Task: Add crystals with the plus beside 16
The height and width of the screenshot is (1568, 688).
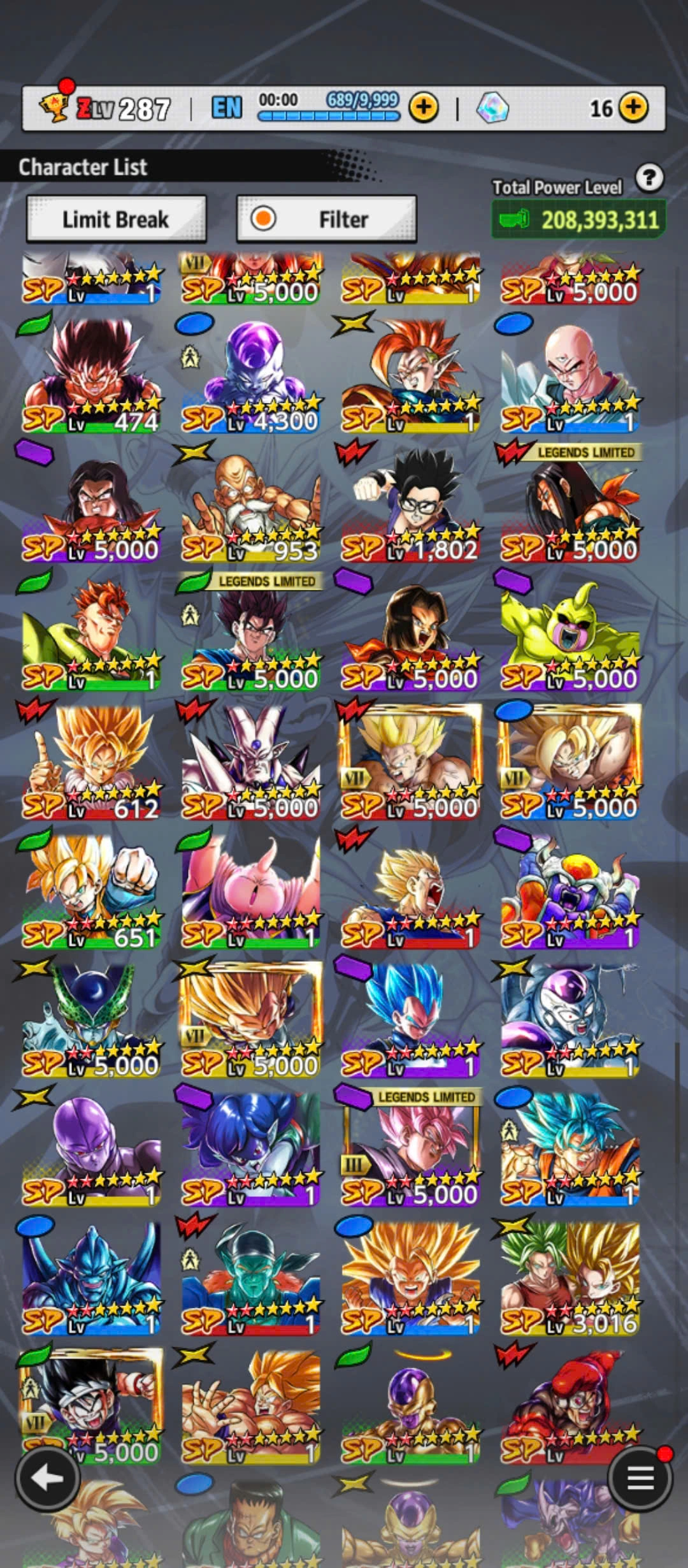Action: pos(633,108)
